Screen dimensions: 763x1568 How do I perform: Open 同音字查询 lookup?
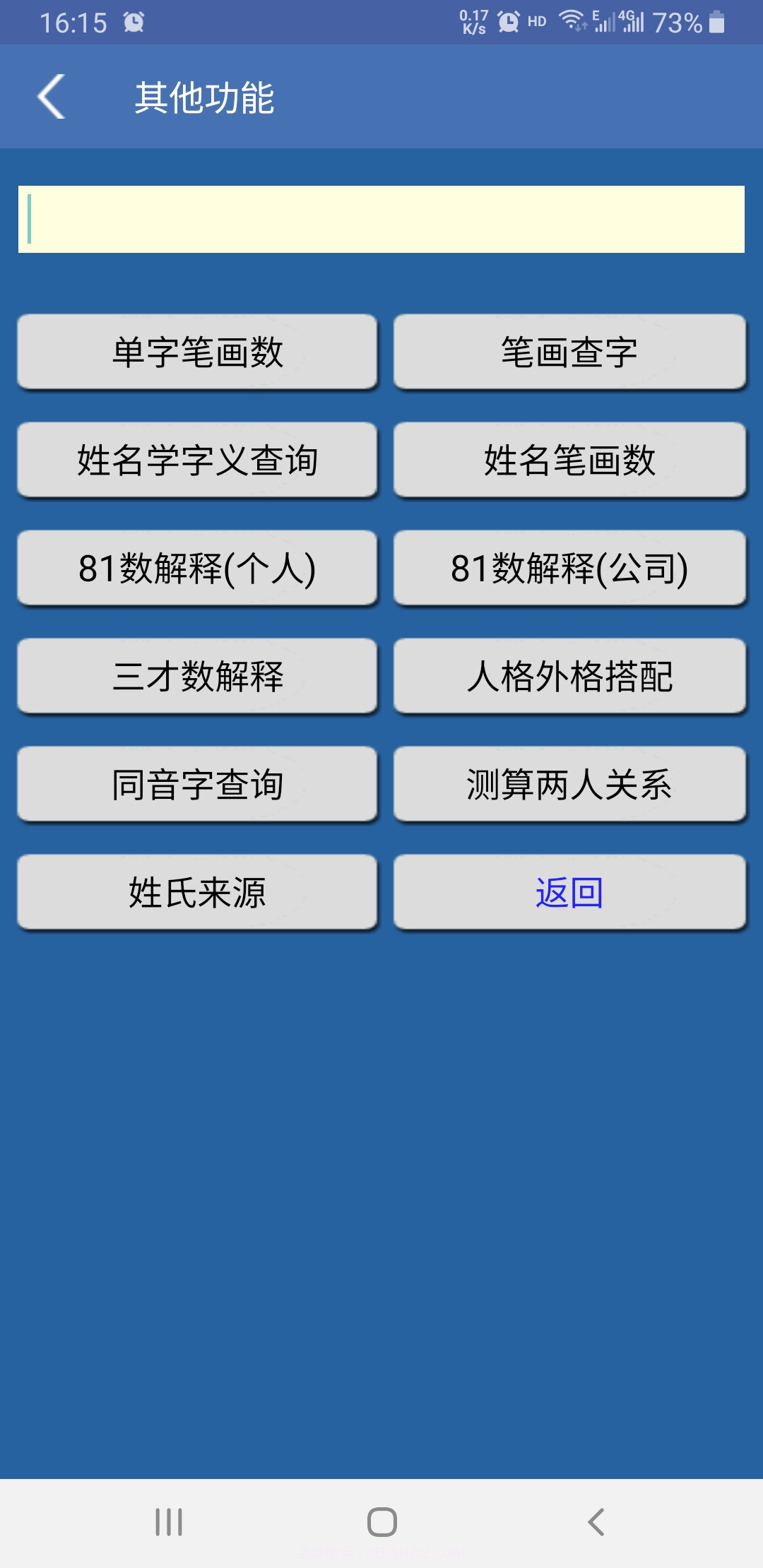point(198,785)
